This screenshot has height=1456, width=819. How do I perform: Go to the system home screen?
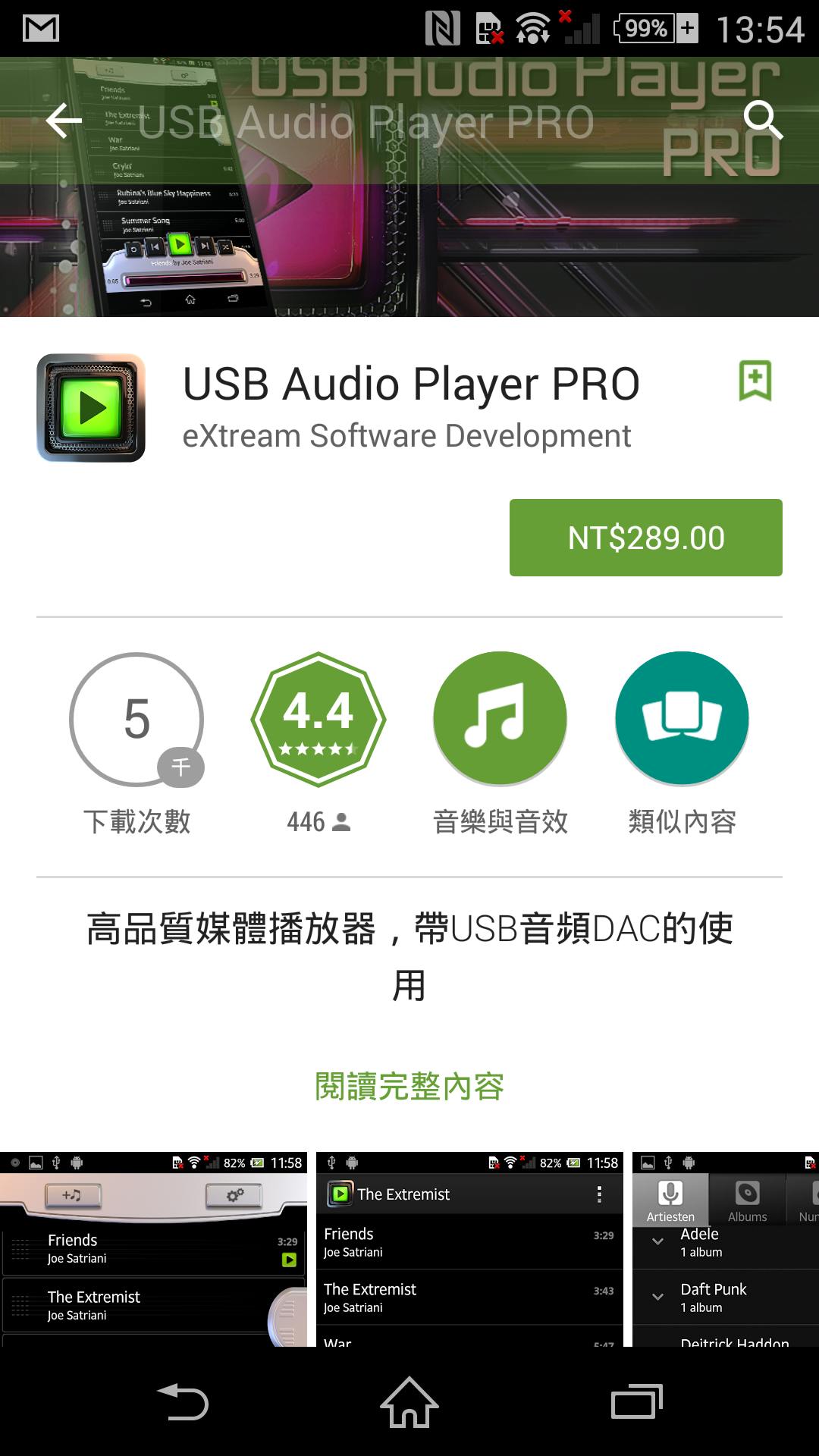tap(409, 1401)
